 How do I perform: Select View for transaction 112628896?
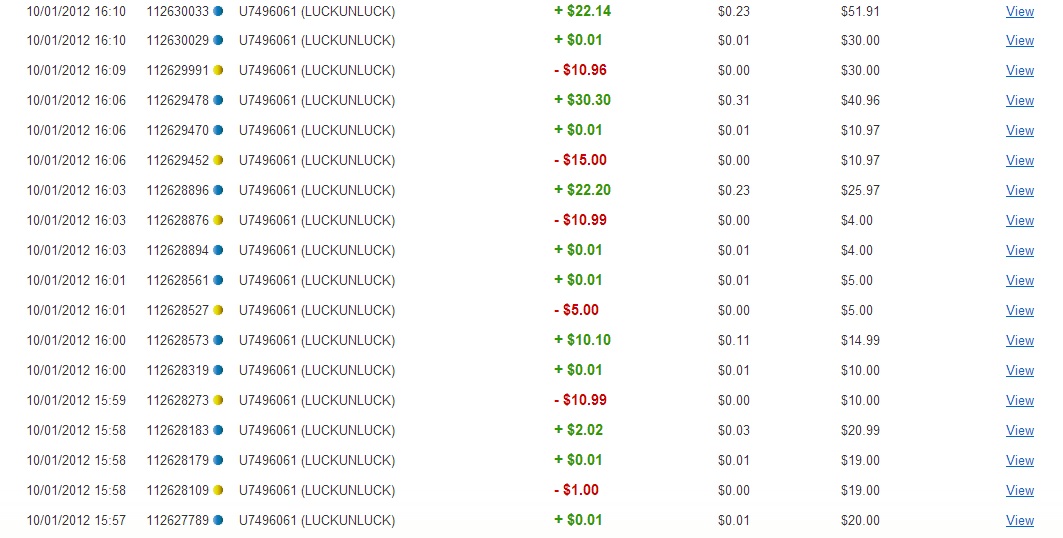click(1019, 191)
